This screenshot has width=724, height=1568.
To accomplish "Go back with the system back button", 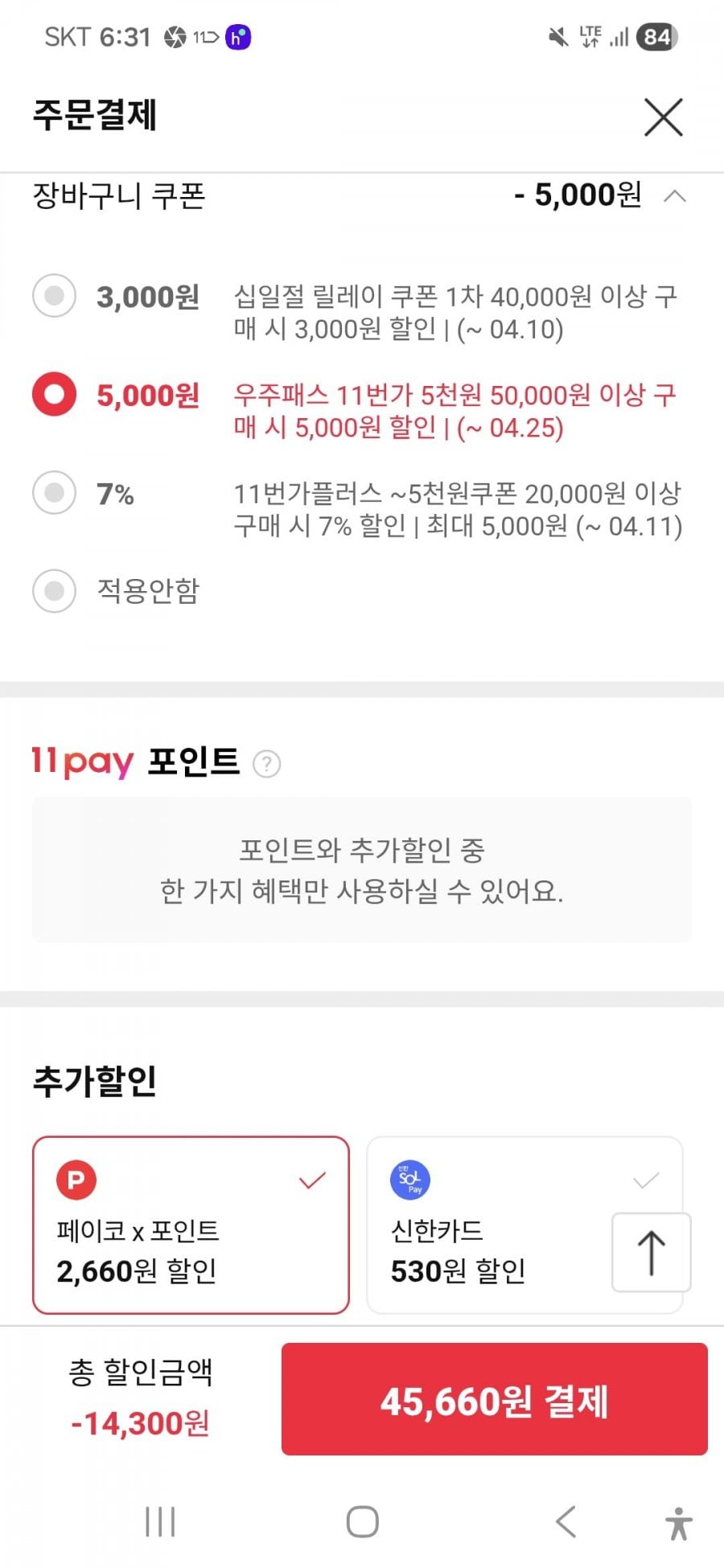I will pyautogui.click(x=566, y=1522).
